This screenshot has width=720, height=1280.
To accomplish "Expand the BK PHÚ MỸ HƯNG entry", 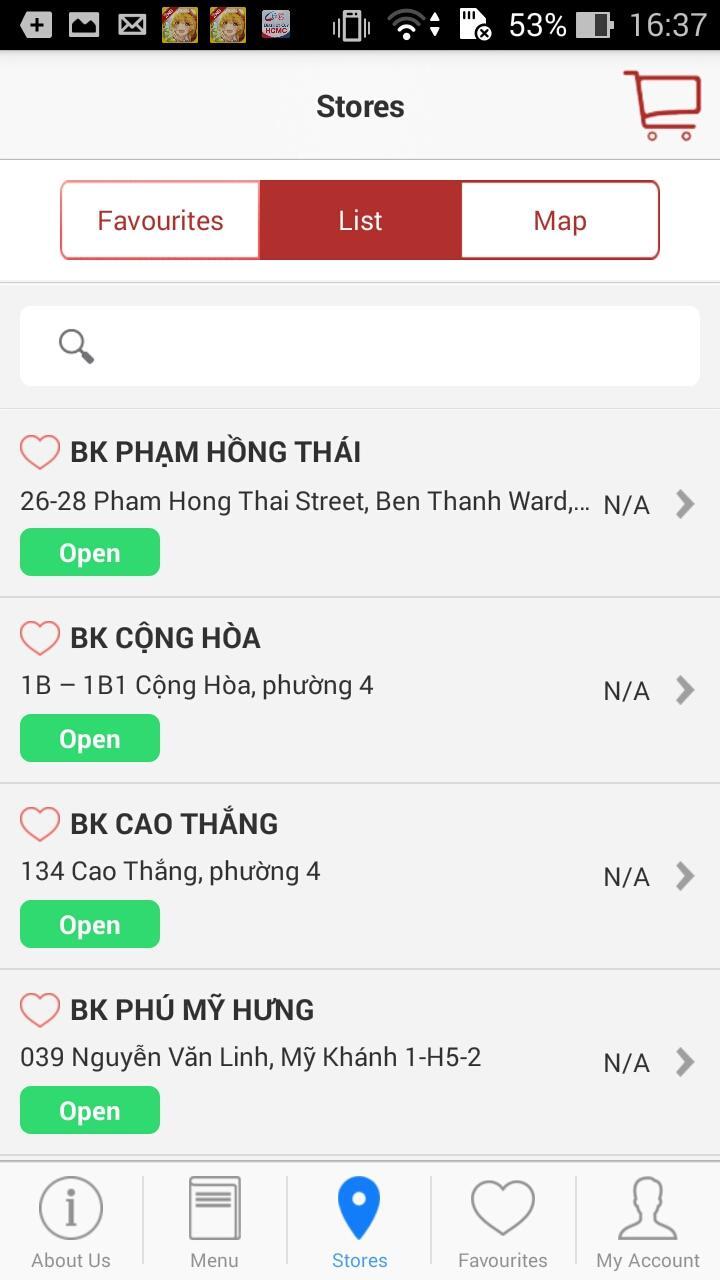I will pyautogui.click(x=684, y=1062).
